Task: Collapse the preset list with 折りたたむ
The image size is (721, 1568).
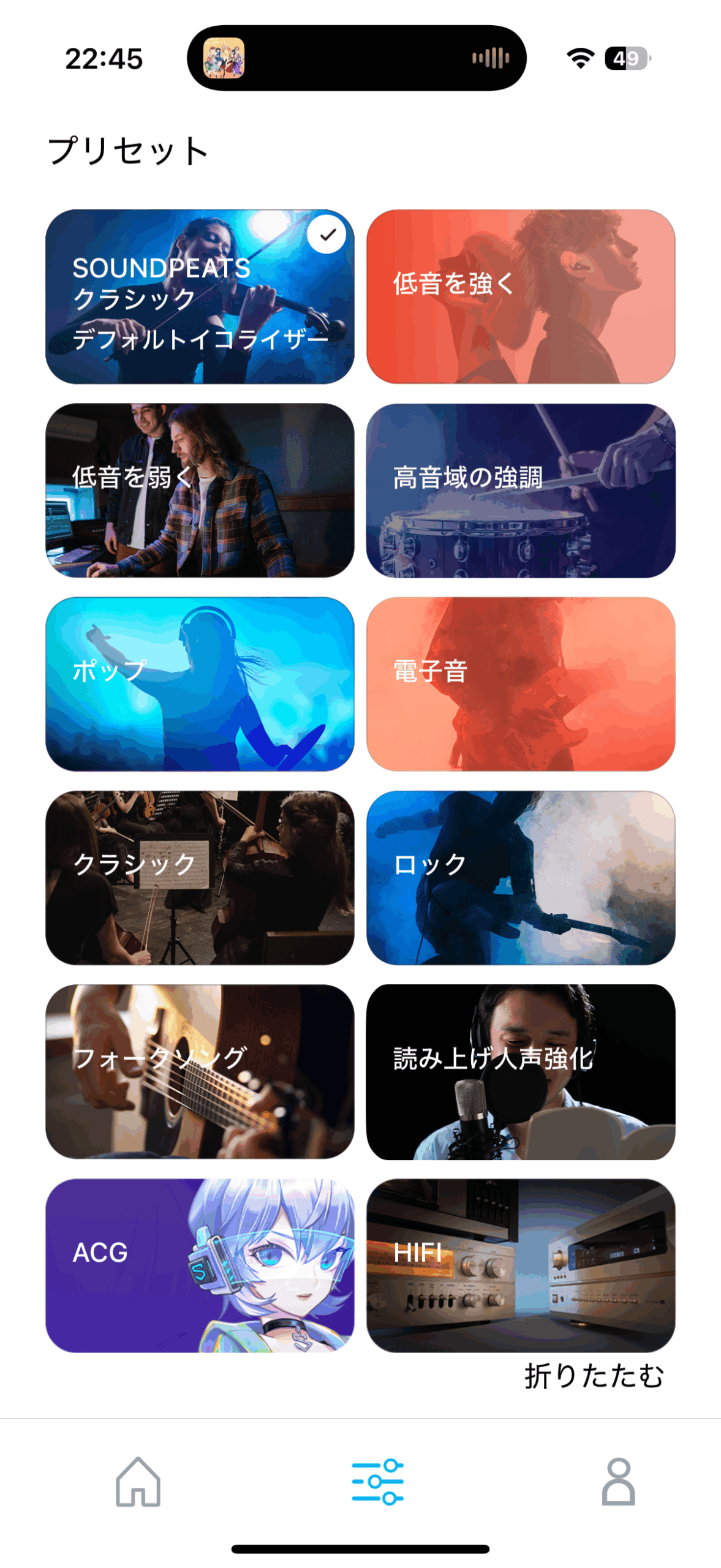Action: click(593, 1376)
